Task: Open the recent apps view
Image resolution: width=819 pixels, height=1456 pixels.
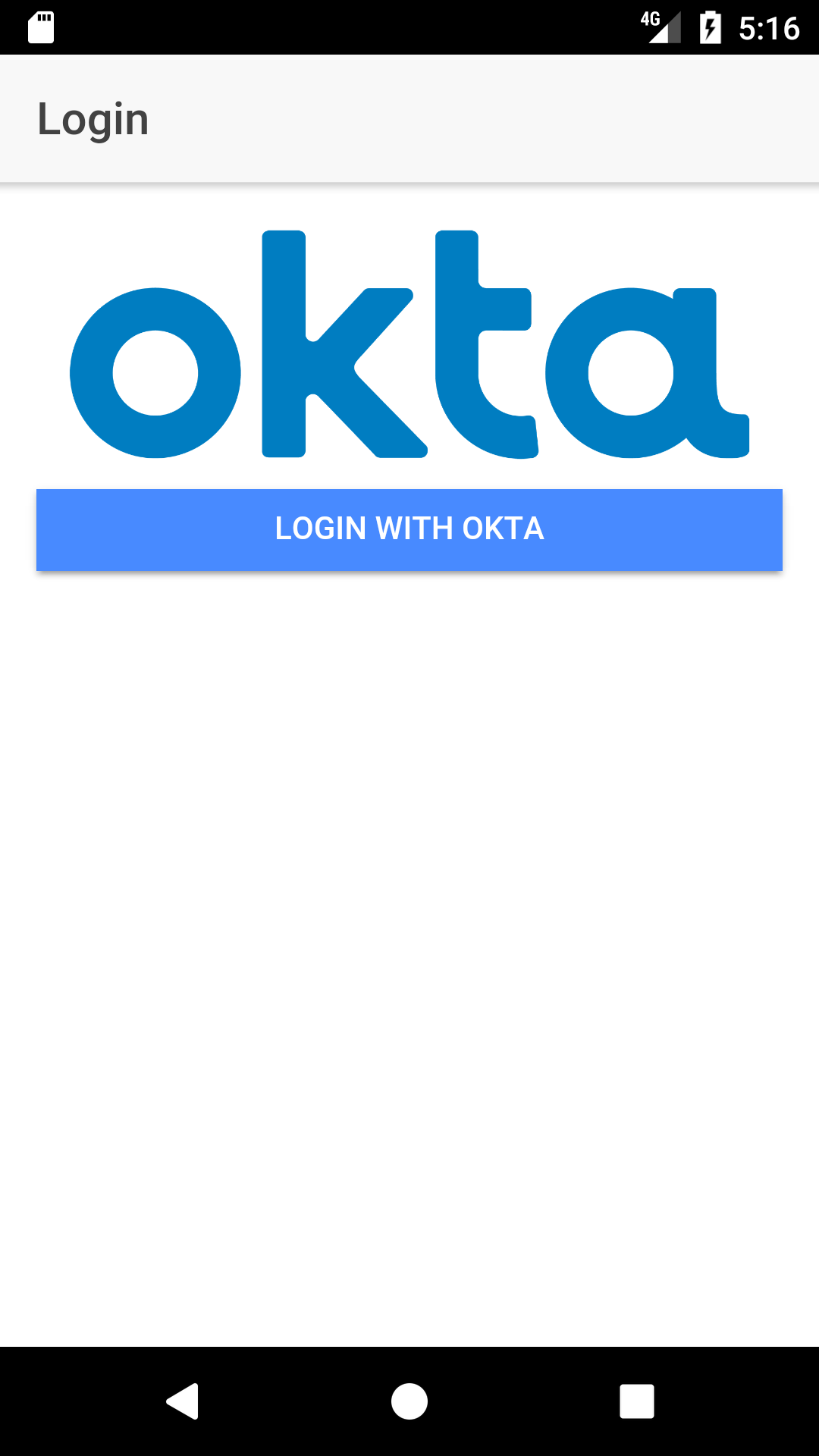Action: click(x=636, y=1401)
